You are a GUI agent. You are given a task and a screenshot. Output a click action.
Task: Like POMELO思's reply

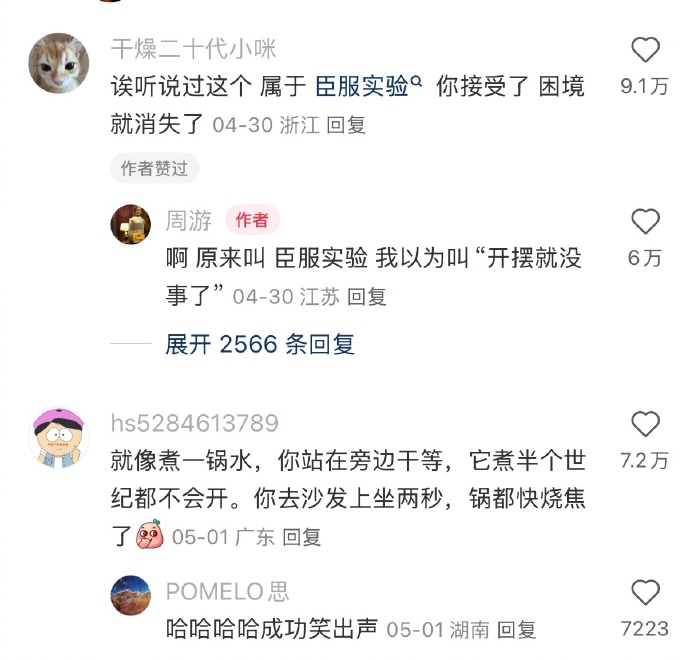pos(645,593)
